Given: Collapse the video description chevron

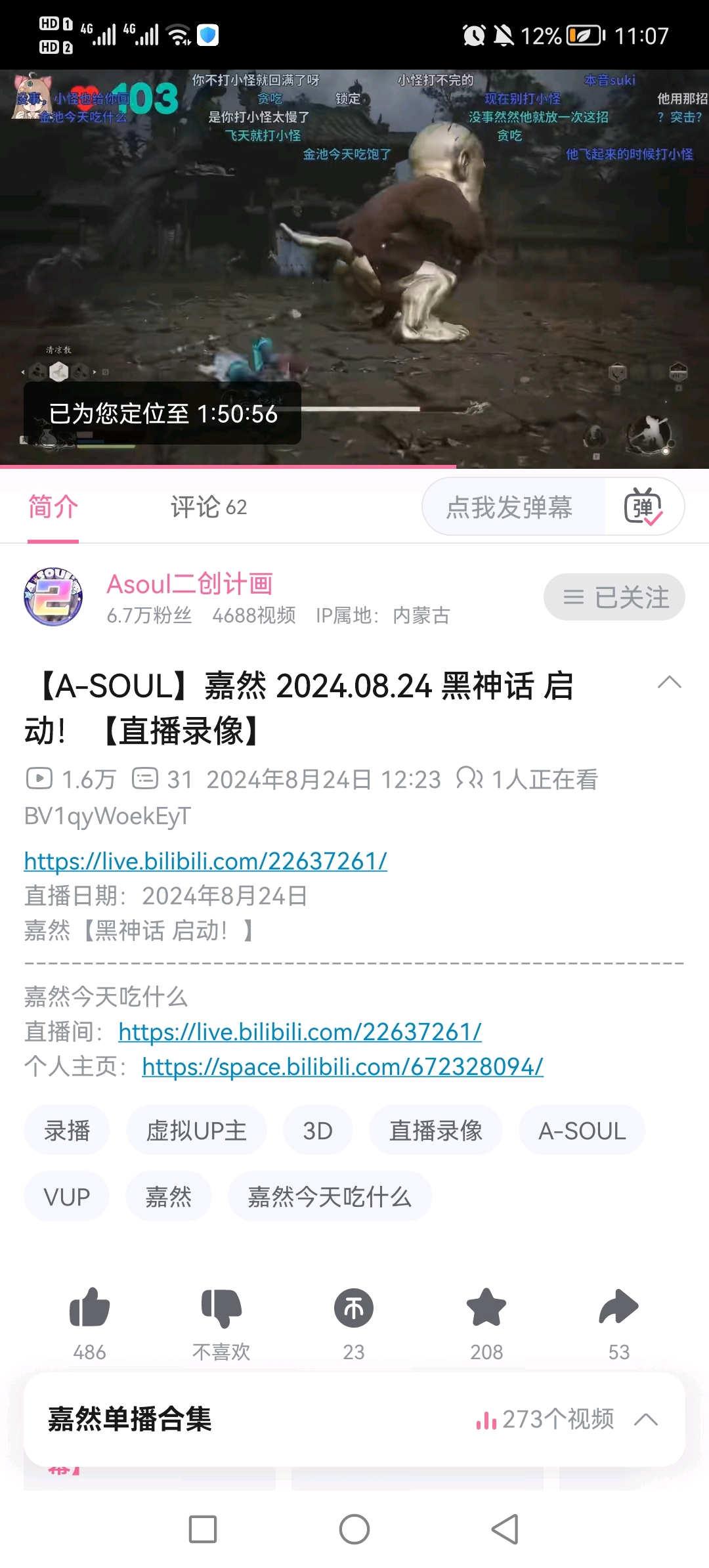Looking at the screenshot, I should (x=669, y=683).
